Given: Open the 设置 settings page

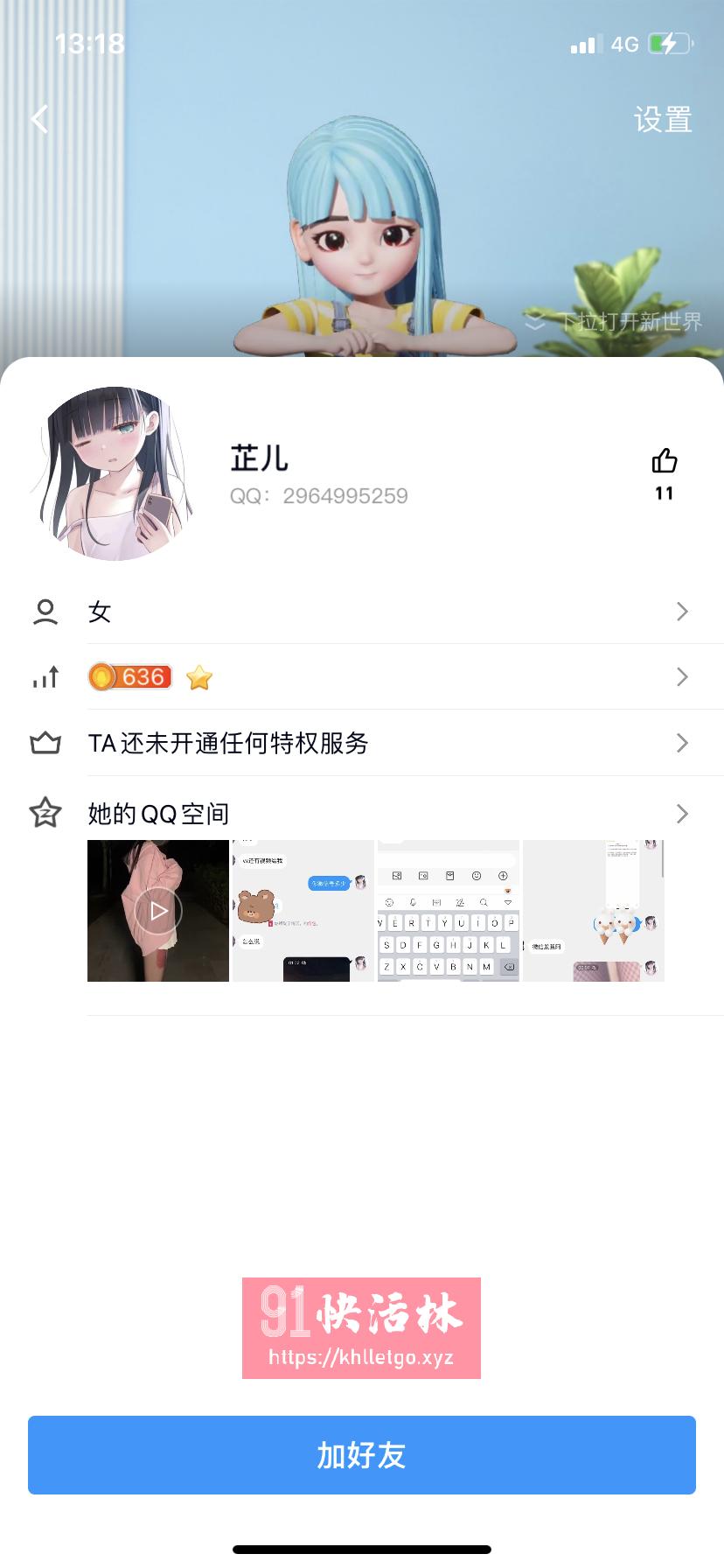Looking at the screenshot, I should [663, 119].
